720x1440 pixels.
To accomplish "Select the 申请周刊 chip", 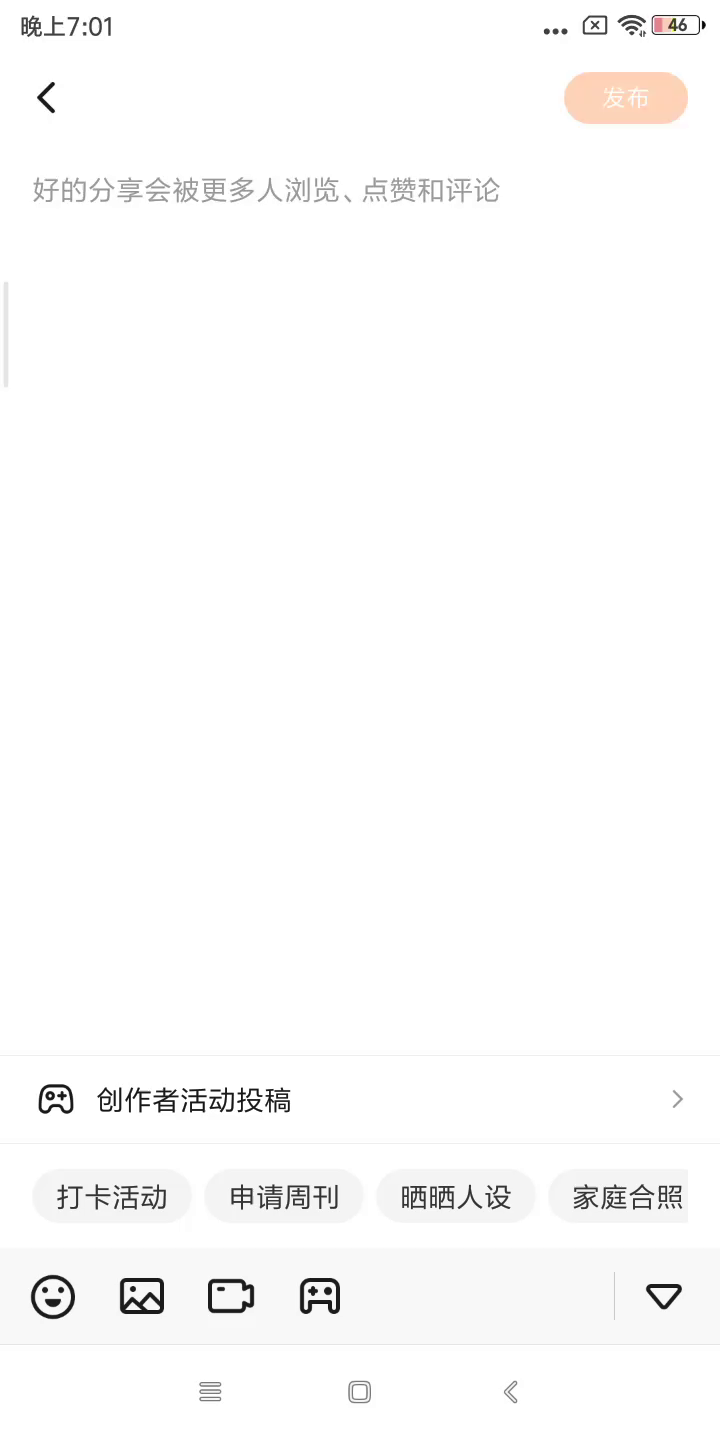I will click(284, 1197).
